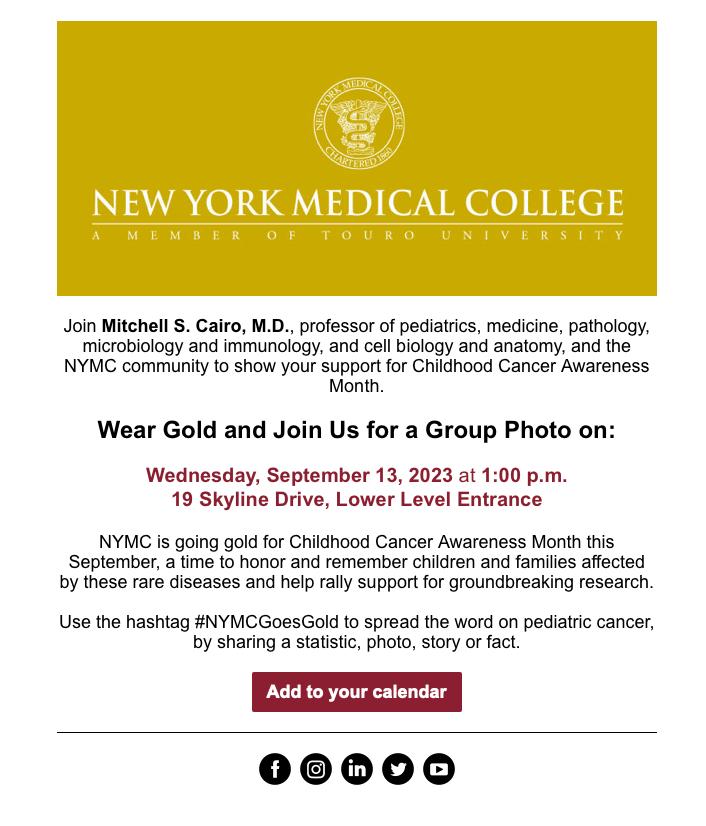
Task: Open the Twitter bird icon
Action: tap(398, 769)
